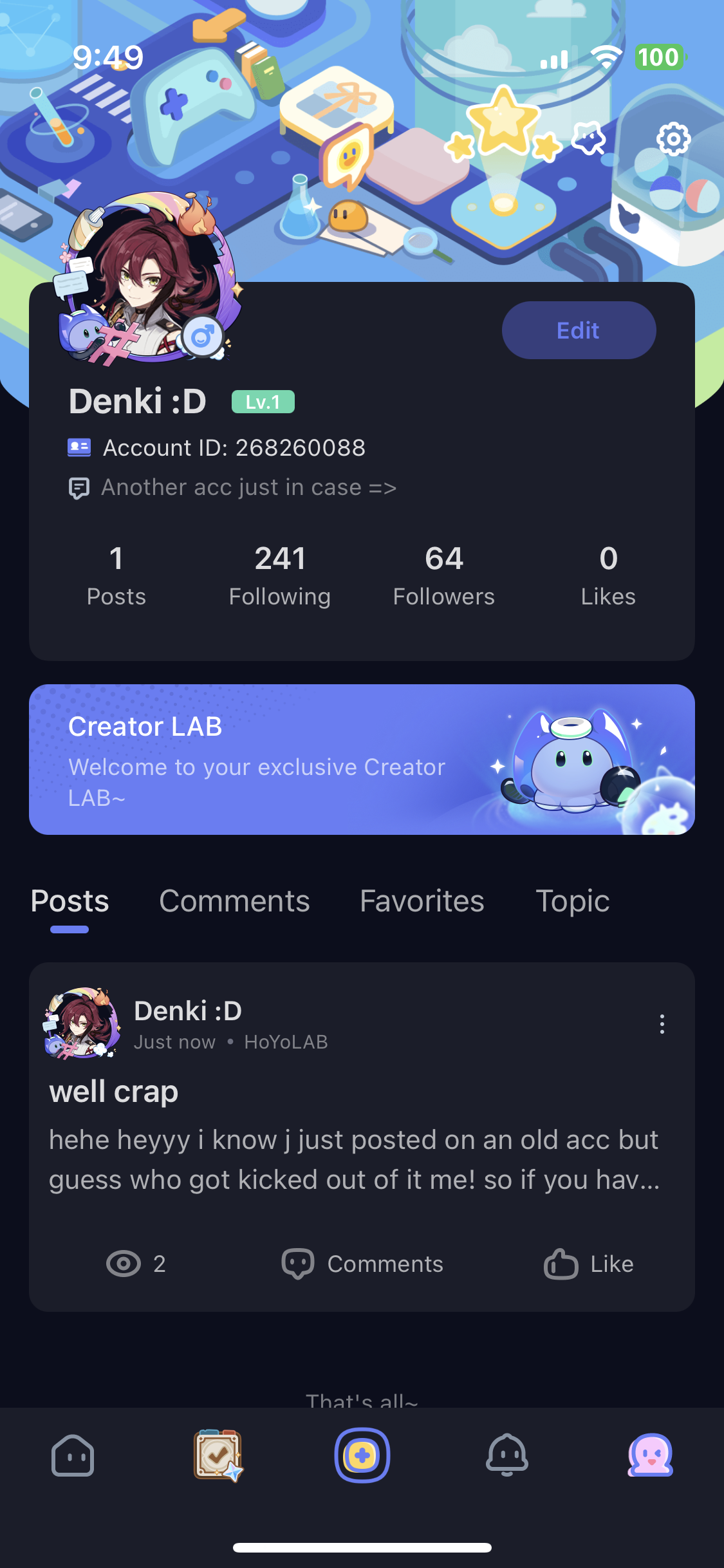
Task: Open the mascot icon beside settings
Action: (589, 139)
